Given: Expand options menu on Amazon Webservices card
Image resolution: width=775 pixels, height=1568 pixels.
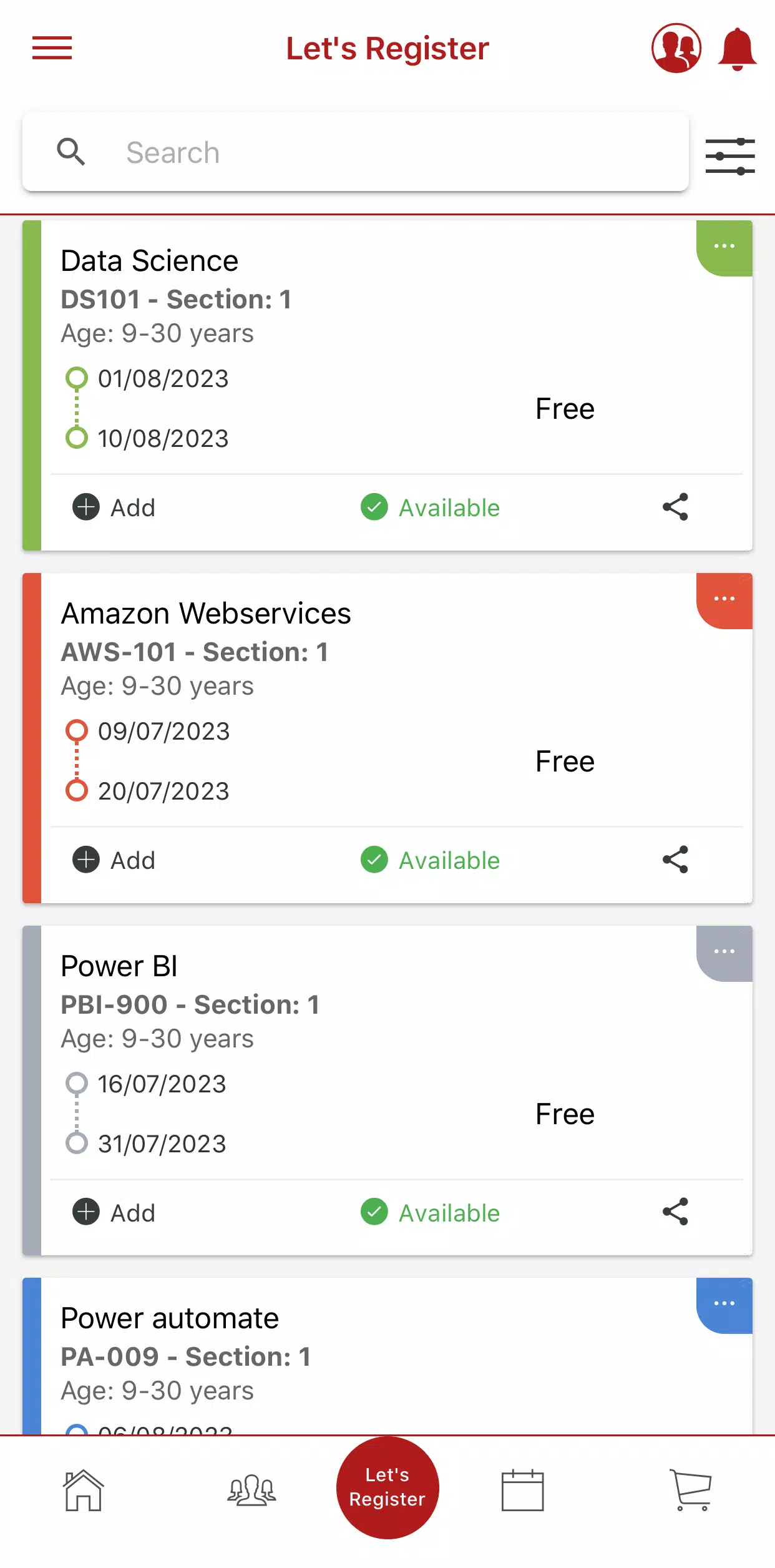Looking at the screenshot, I should [723, 599].
